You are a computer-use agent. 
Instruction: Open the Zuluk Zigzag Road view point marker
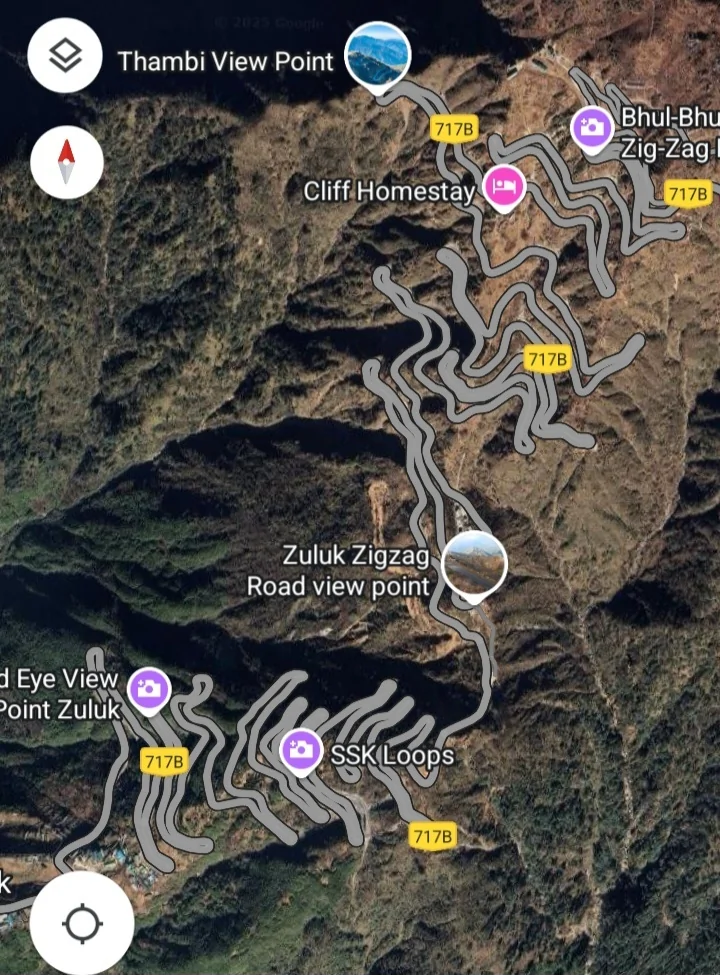[x=474, y=564]
